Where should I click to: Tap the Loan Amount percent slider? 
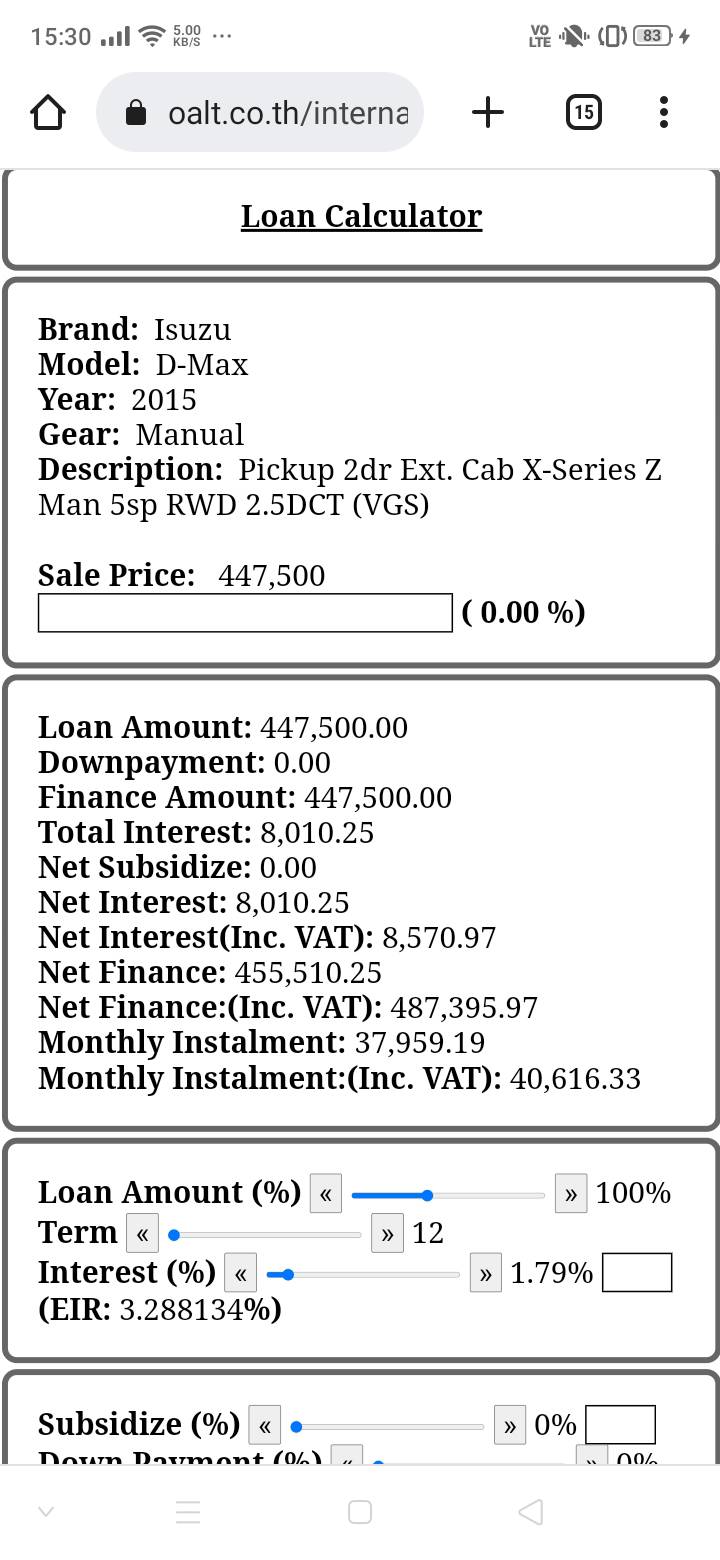448,1195
